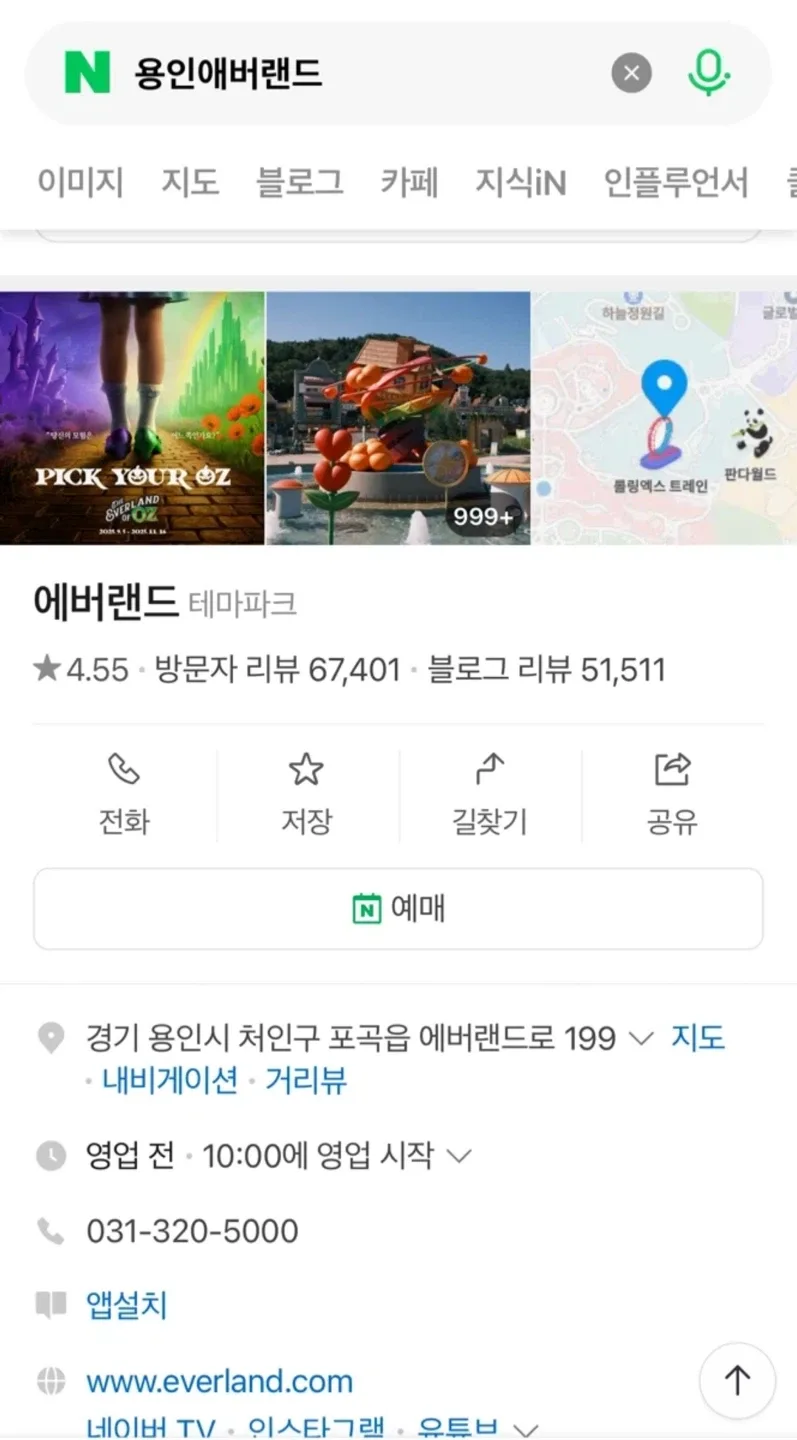Image resolution: width=797 pixels, height=1440 pixels.
Task: Switch to the 이미지 tab
Action: tap(80, 182)
